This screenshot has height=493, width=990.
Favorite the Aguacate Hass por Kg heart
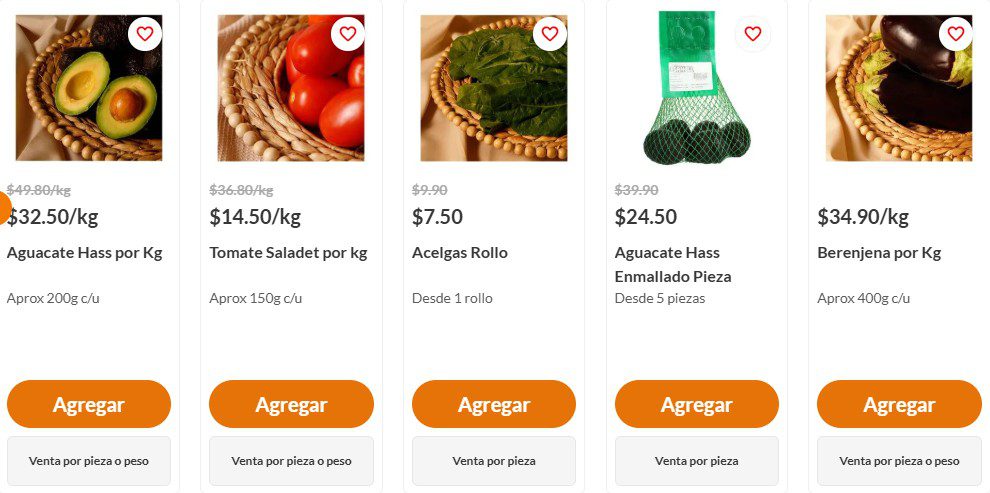tap(145, 34)
